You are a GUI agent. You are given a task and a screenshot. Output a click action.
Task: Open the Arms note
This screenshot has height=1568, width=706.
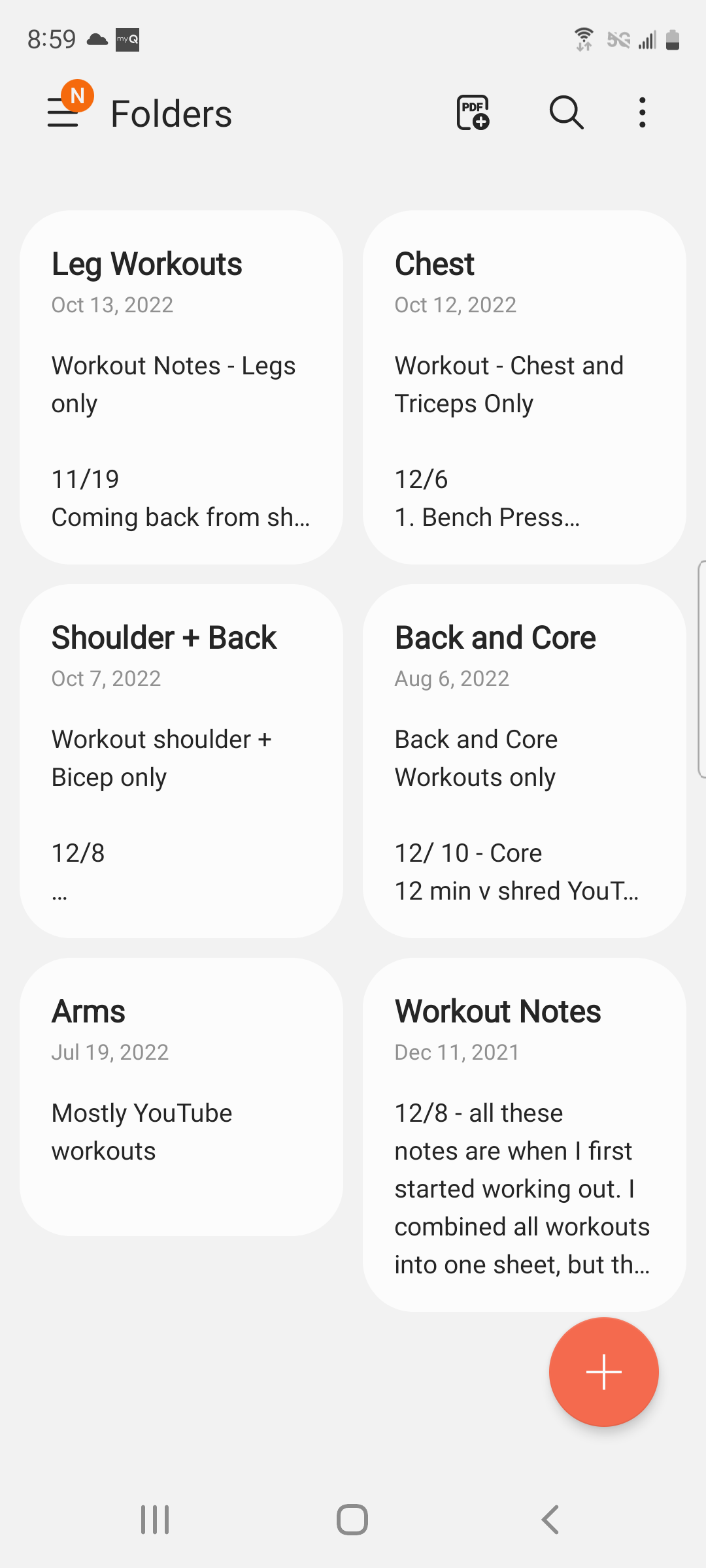(x=181, y=1096)
